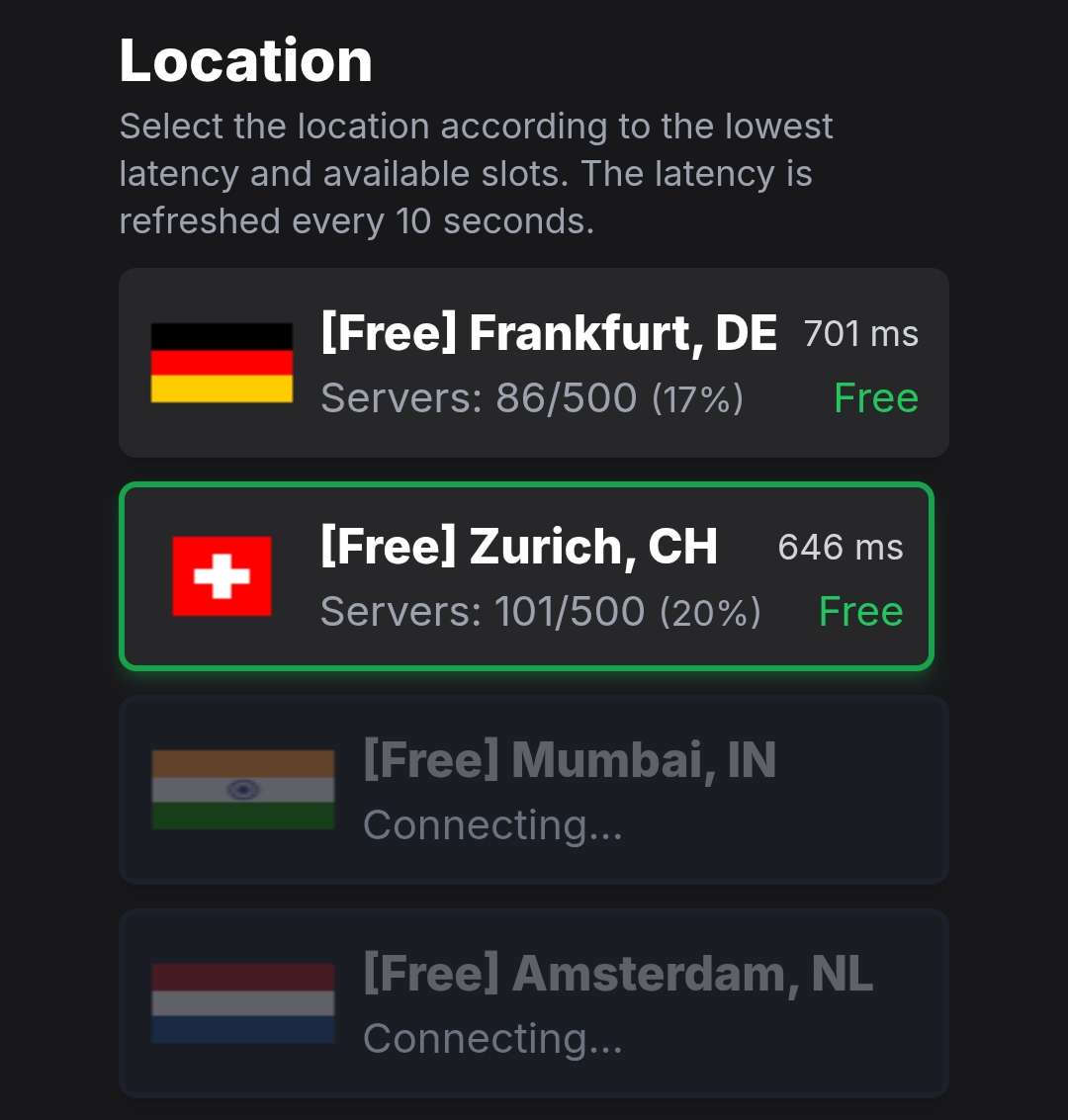Choose the Zurich, CH free location

(526, 576)
